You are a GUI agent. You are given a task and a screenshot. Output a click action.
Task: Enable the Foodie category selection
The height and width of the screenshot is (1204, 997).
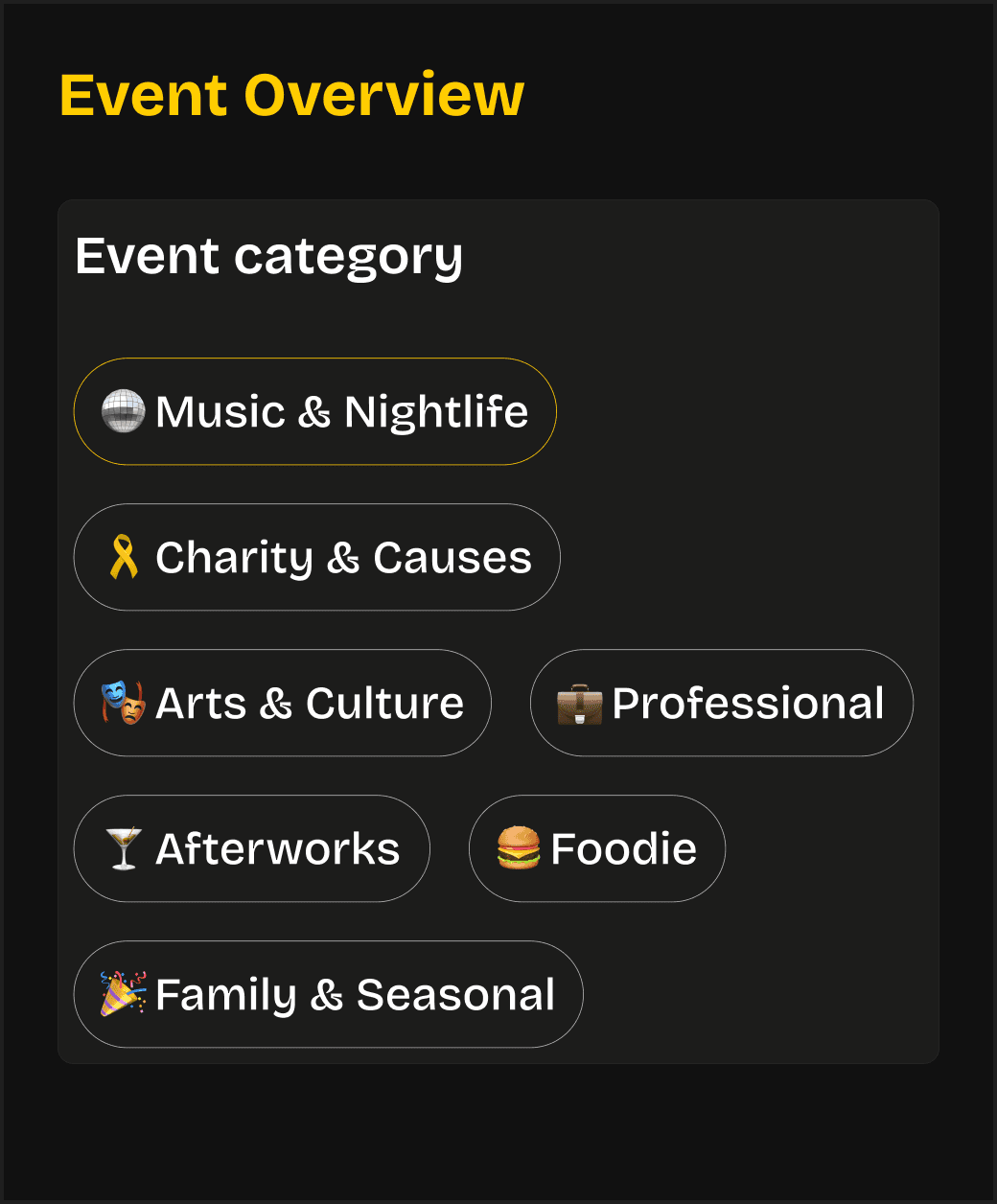[596, 848]
